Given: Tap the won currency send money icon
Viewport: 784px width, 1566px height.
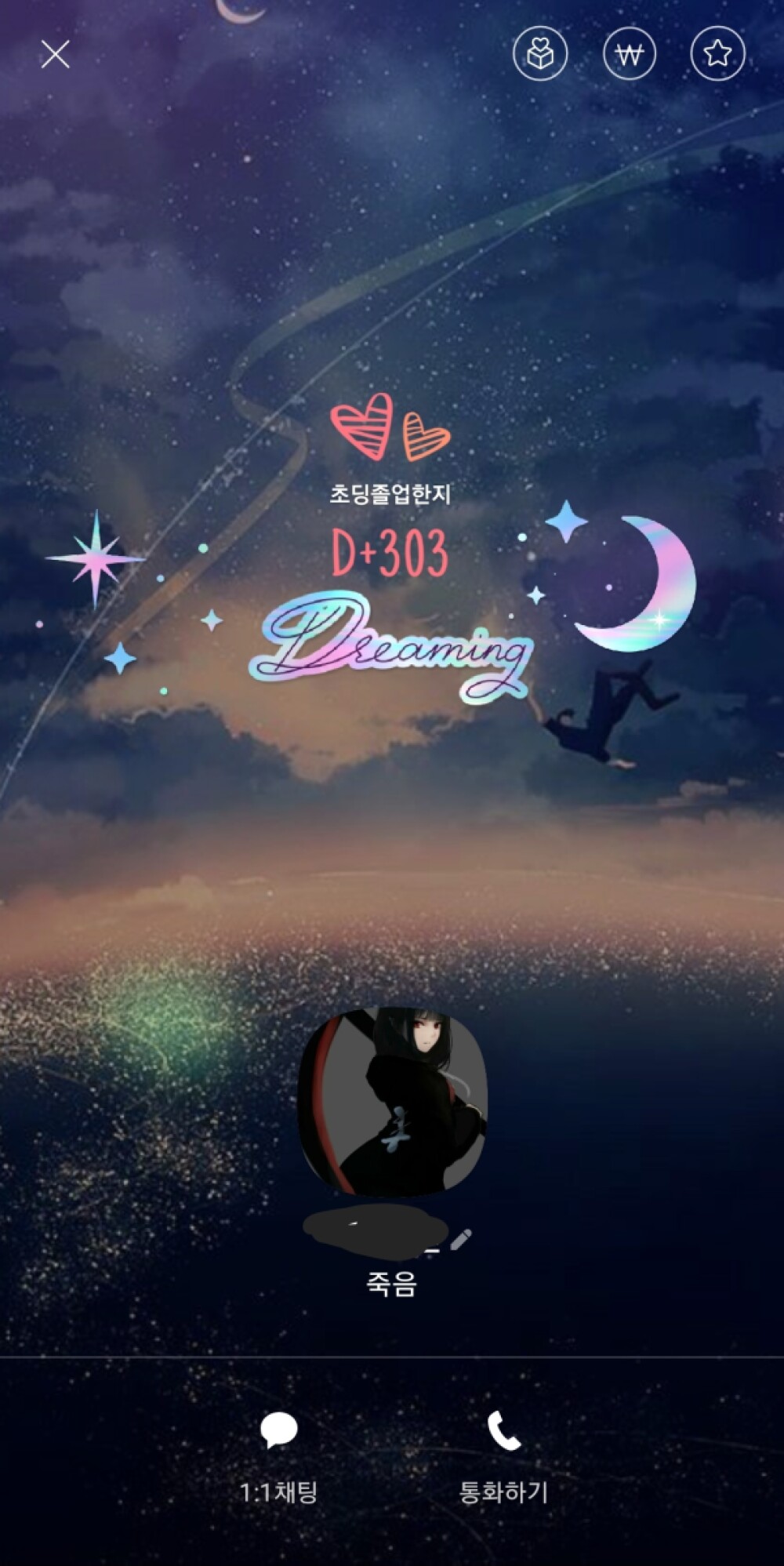Looking at the screenshot, I should [x=629, y=54].
